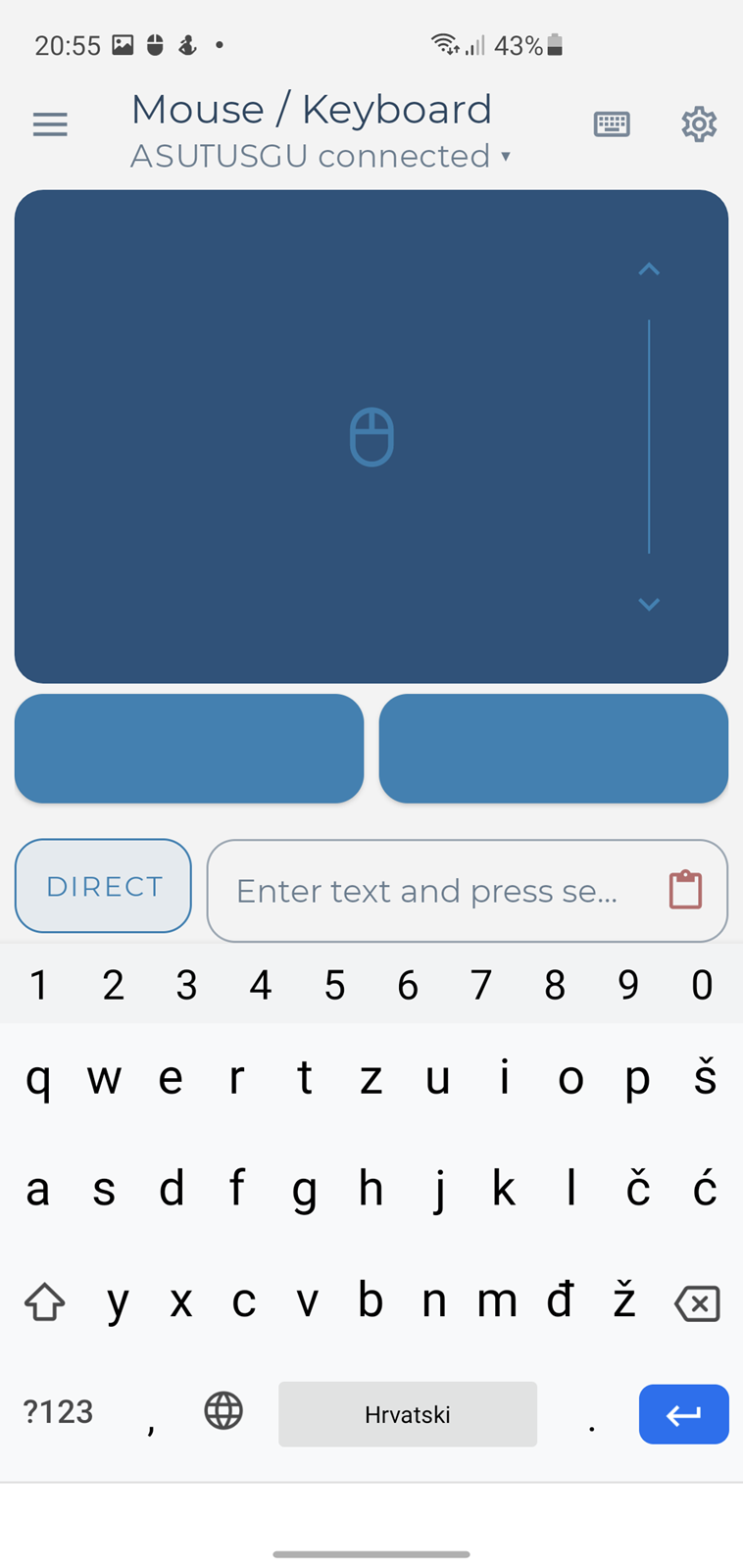This screenshot has height=1568, width=743.
Task: Tap the scroll down arrow on the touchpad
Action: pos(649,605)
